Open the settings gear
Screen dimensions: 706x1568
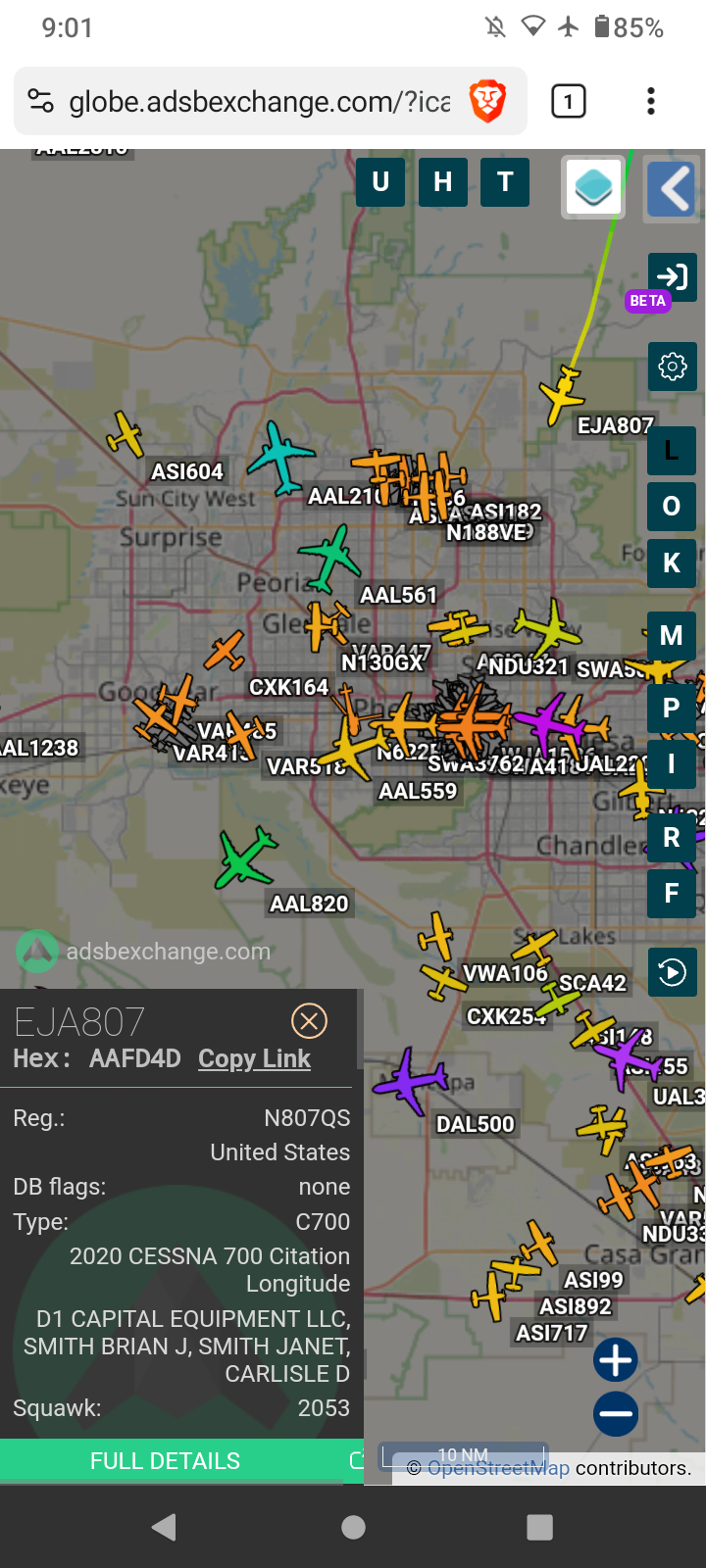673,367
